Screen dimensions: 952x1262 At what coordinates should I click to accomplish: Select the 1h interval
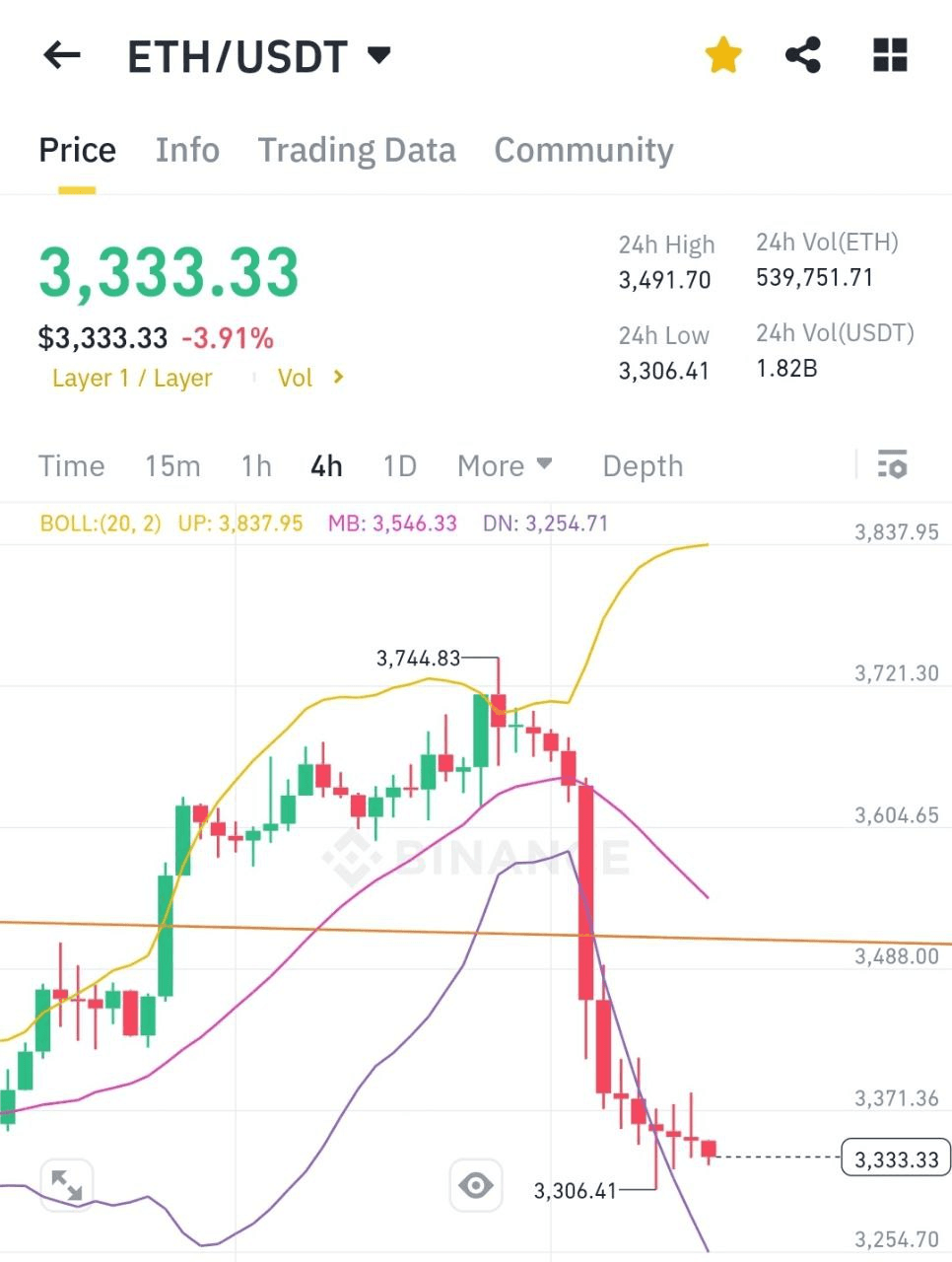coord(256,466)
